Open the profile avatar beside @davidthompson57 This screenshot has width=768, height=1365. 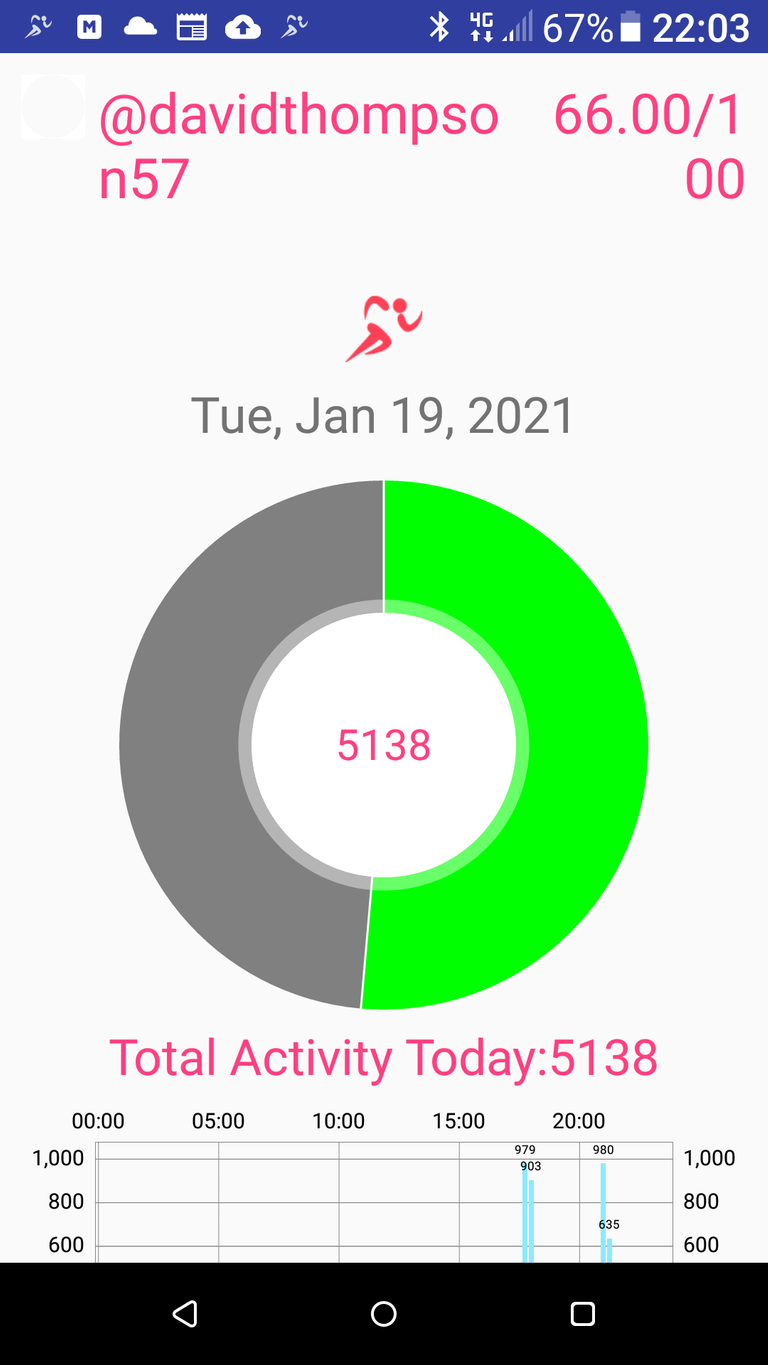(53, 107)
